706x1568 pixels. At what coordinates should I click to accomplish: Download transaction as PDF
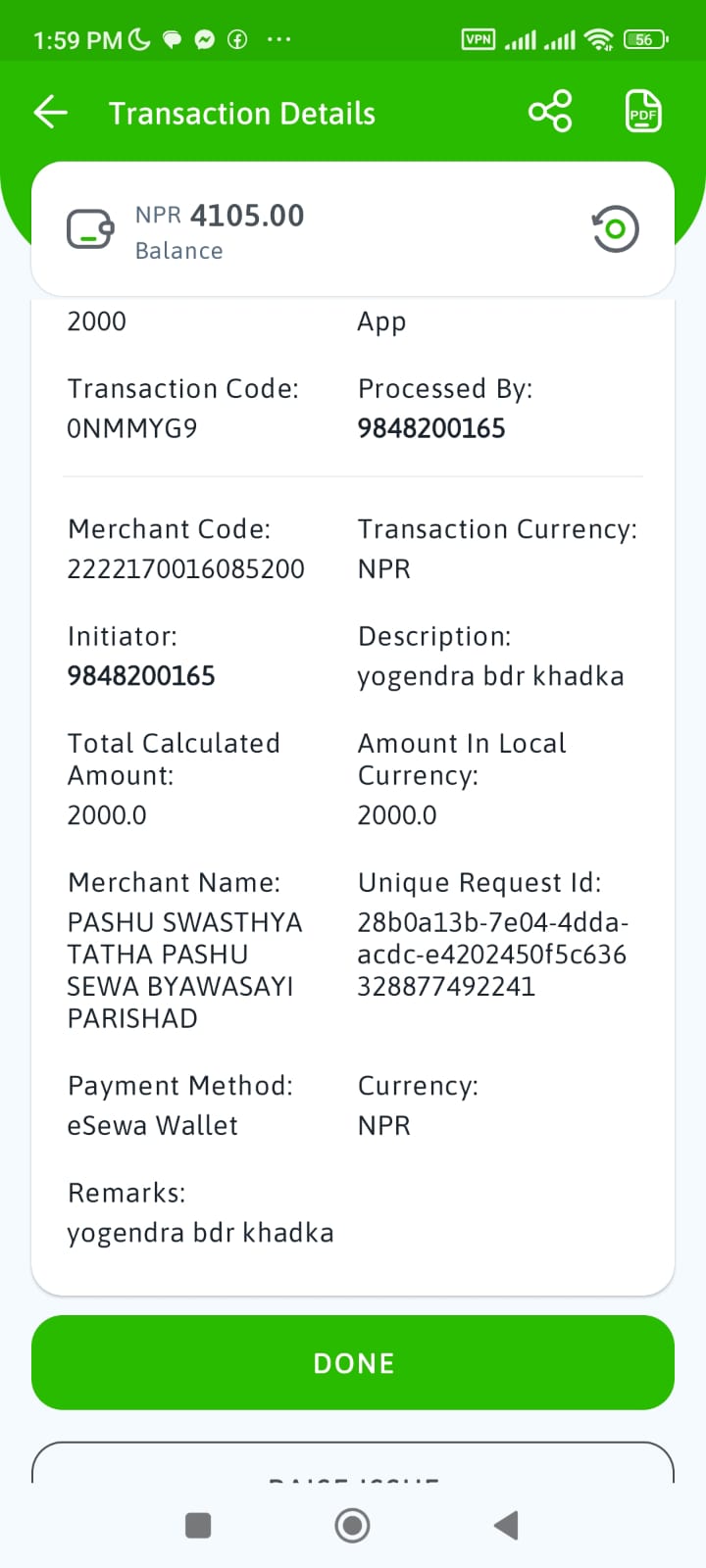tap(643, 111)
